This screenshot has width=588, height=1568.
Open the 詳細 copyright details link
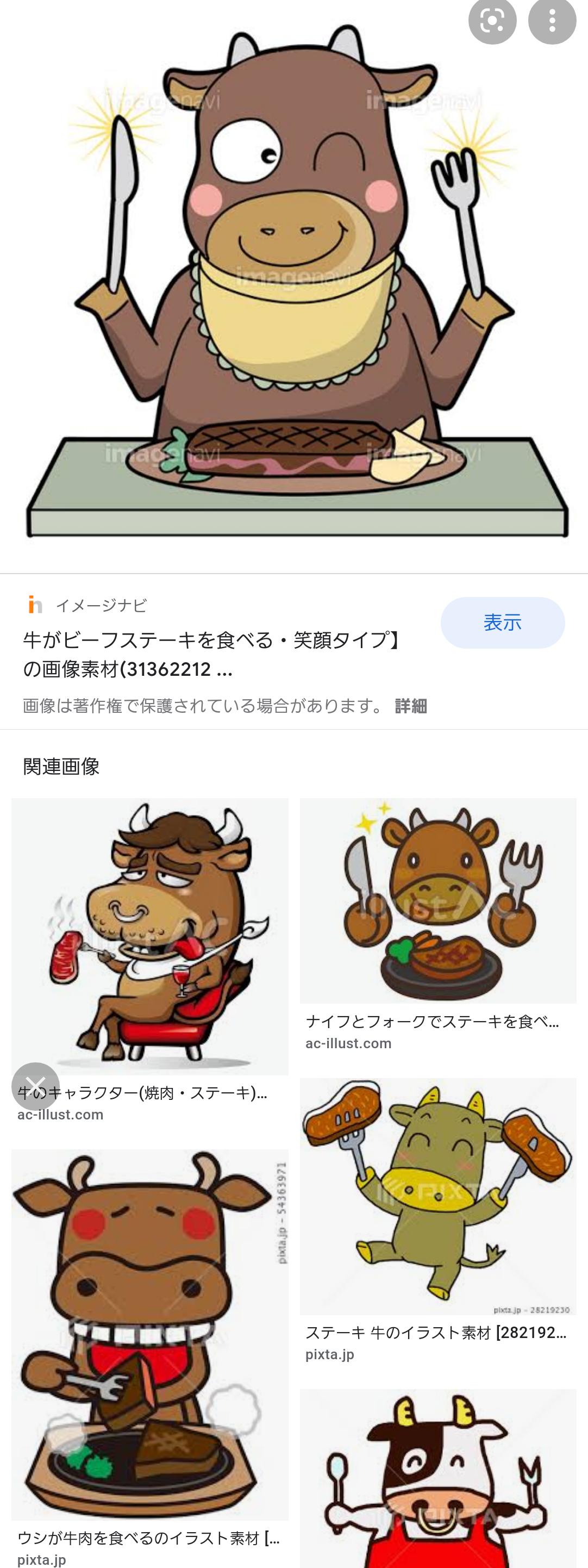tap(410, 706)
